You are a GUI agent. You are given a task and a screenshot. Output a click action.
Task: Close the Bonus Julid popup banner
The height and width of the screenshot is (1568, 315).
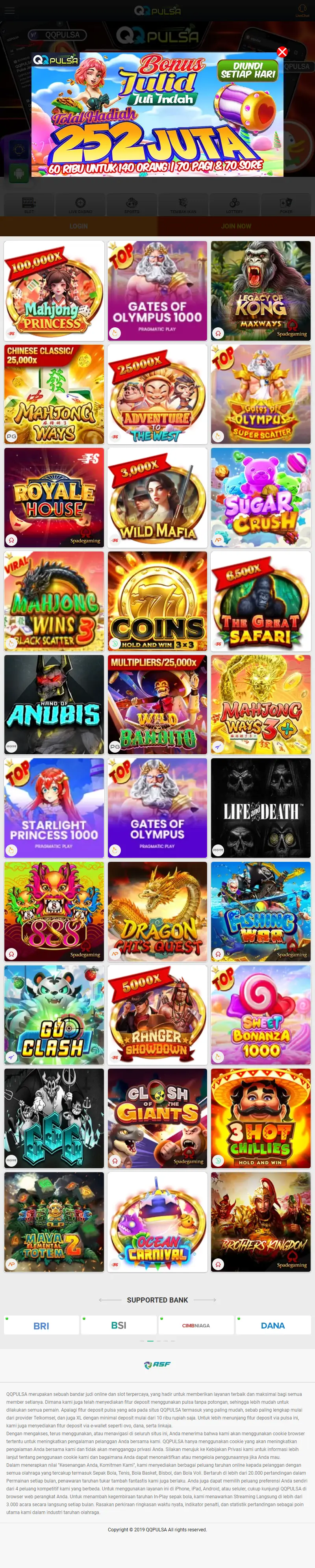(282, 52)
